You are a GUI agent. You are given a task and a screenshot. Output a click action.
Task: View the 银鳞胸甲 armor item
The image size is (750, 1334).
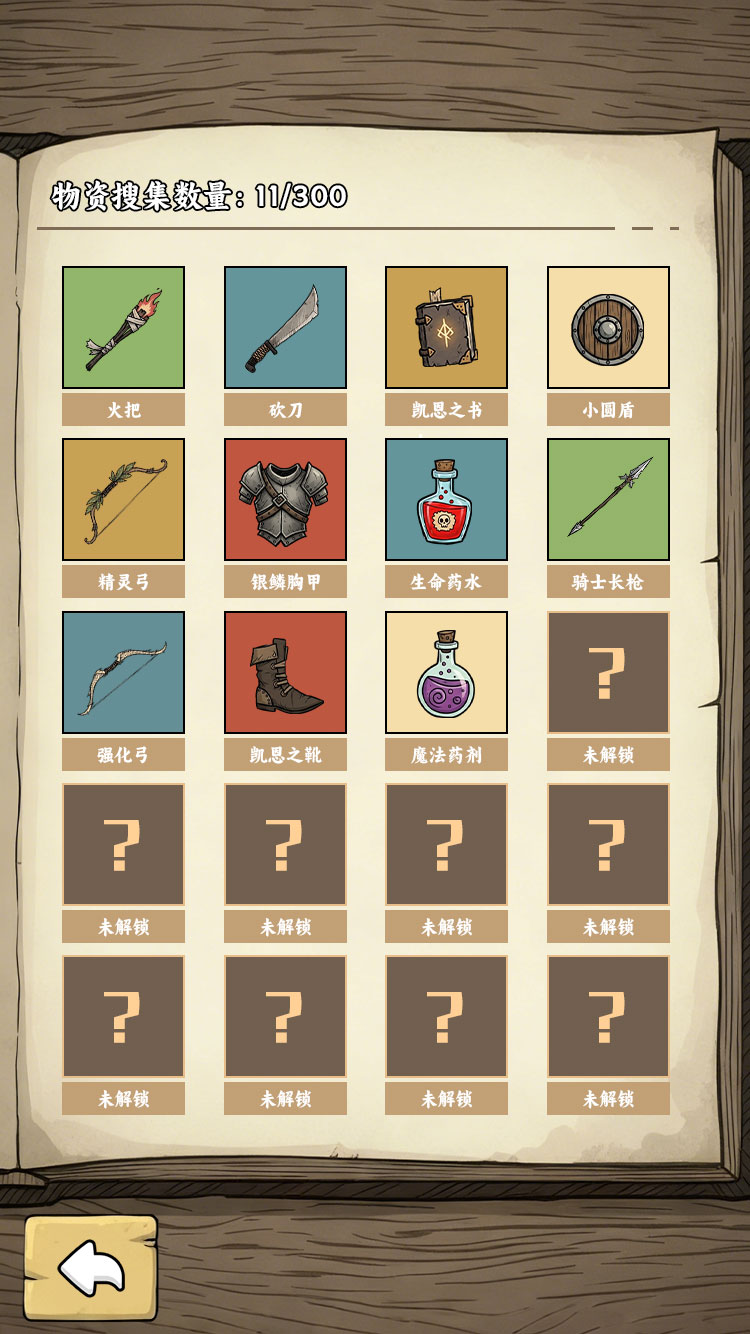(285, 499)
